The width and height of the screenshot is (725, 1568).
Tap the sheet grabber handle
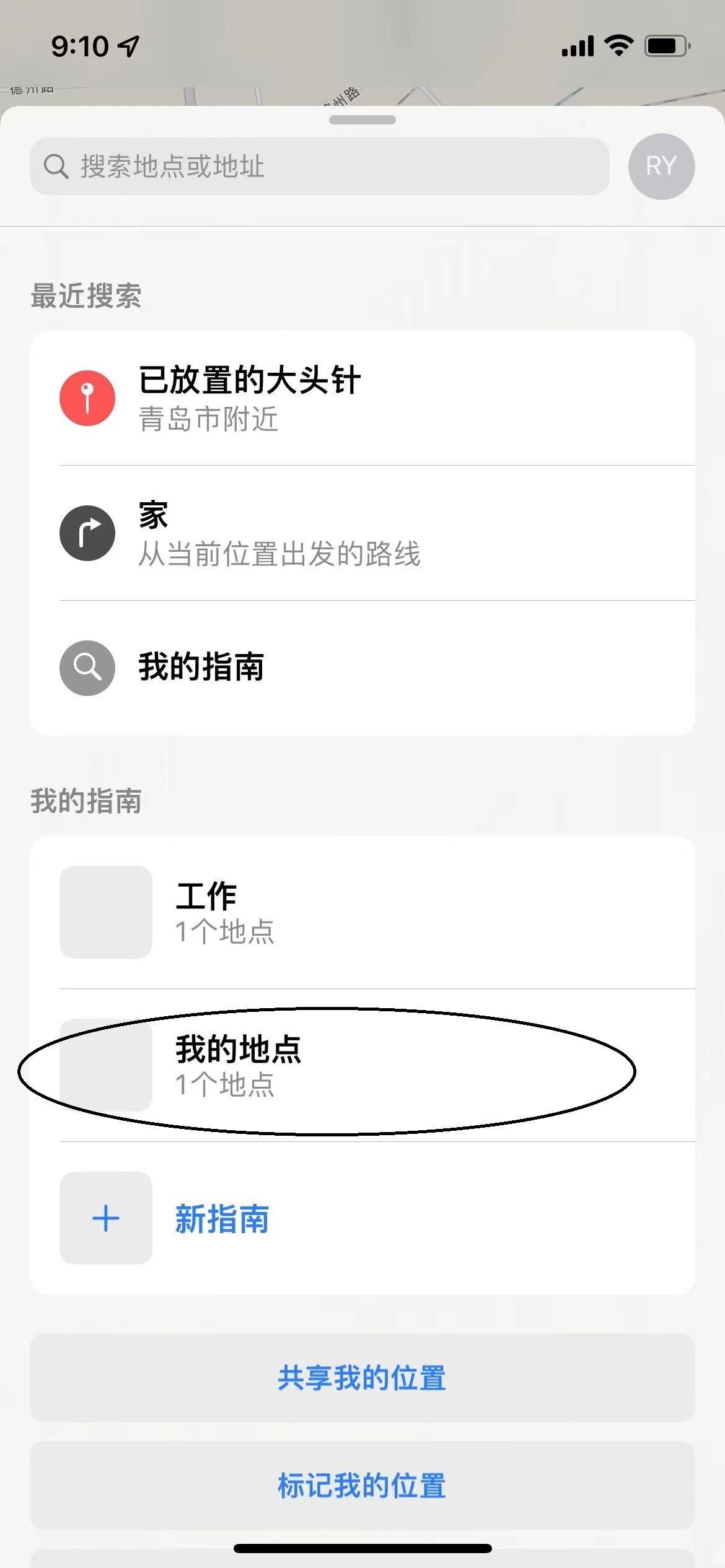click(362, 120)
